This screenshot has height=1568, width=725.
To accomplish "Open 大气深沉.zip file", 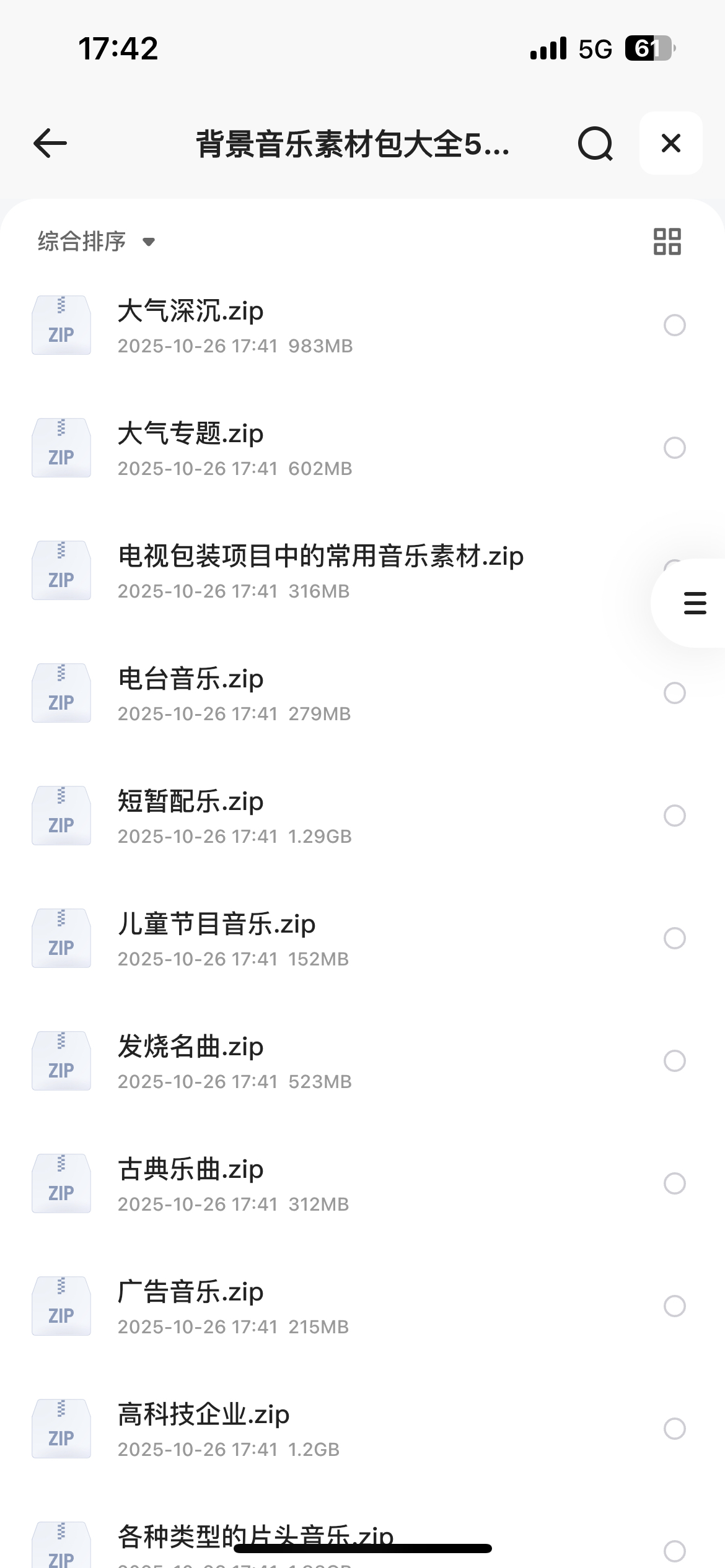I will coord(191,311).
